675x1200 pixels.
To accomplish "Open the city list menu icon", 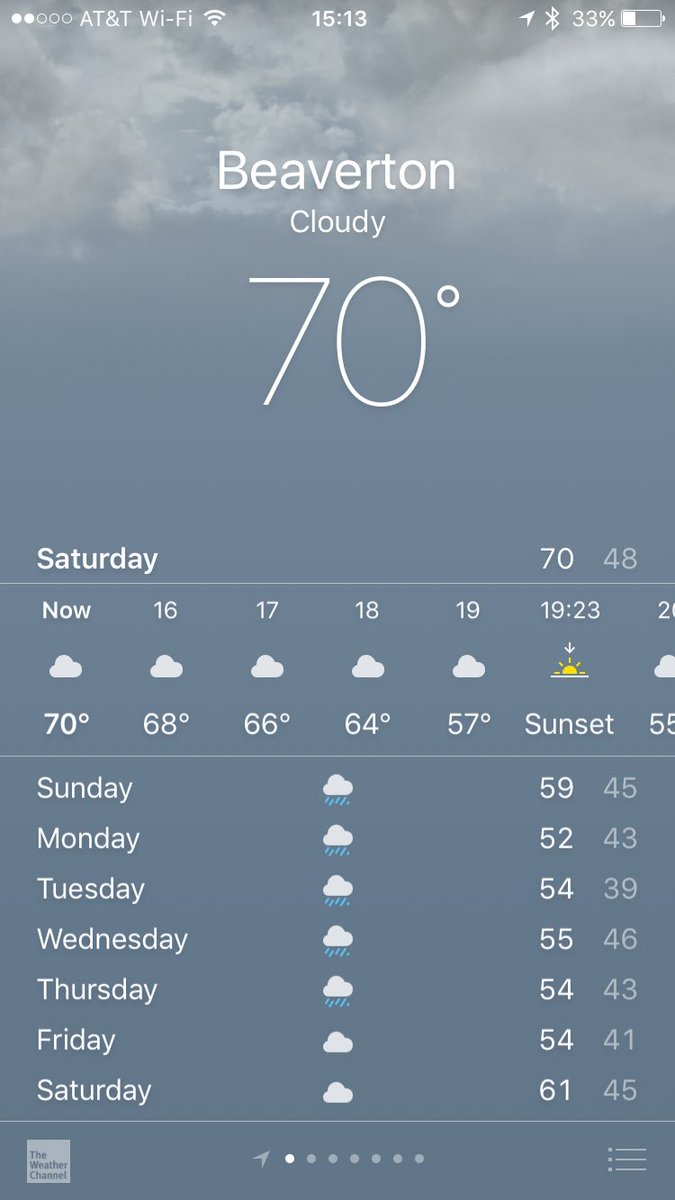I will (627, 1159).
